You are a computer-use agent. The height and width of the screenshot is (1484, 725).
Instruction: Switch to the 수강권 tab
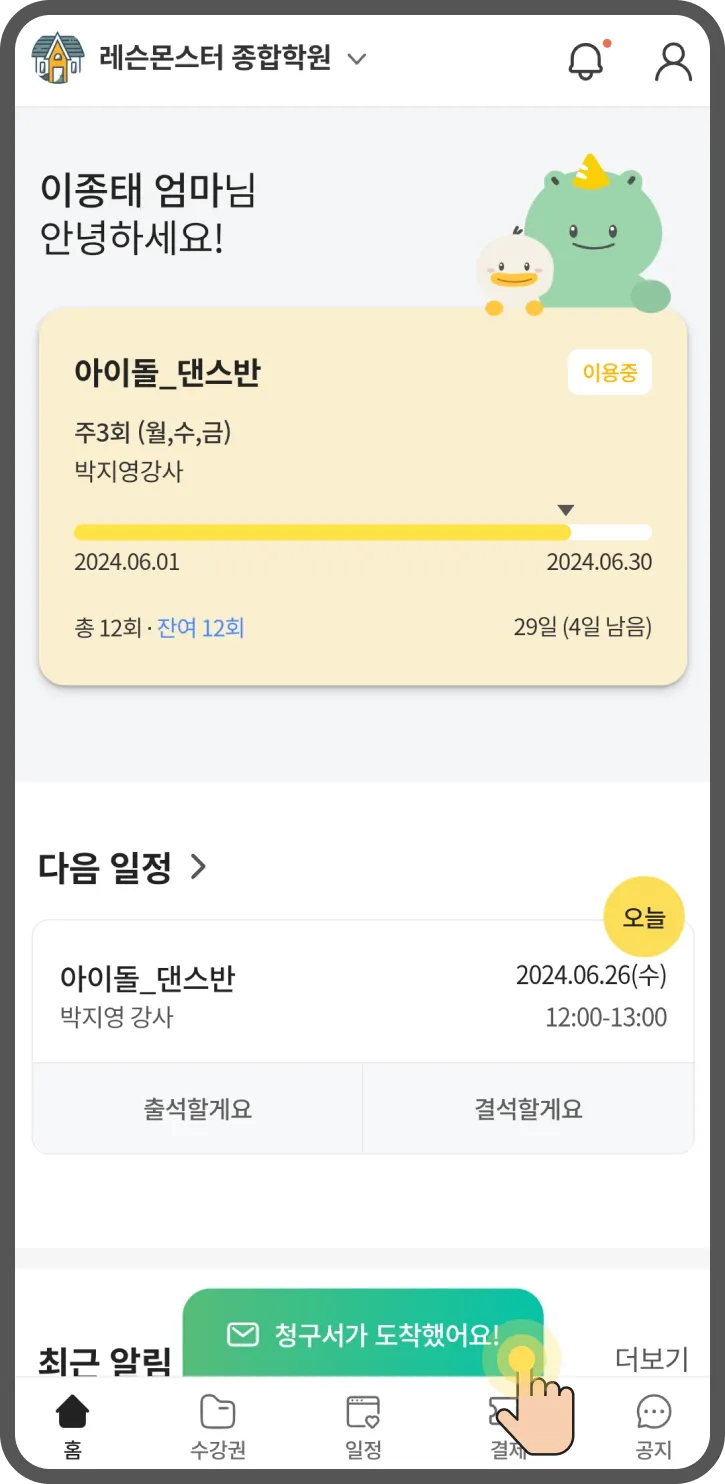click(218, 1427)
